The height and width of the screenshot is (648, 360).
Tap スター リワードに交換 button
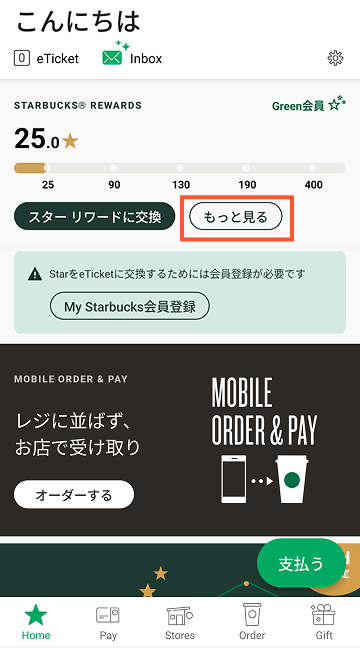point(95,216)
